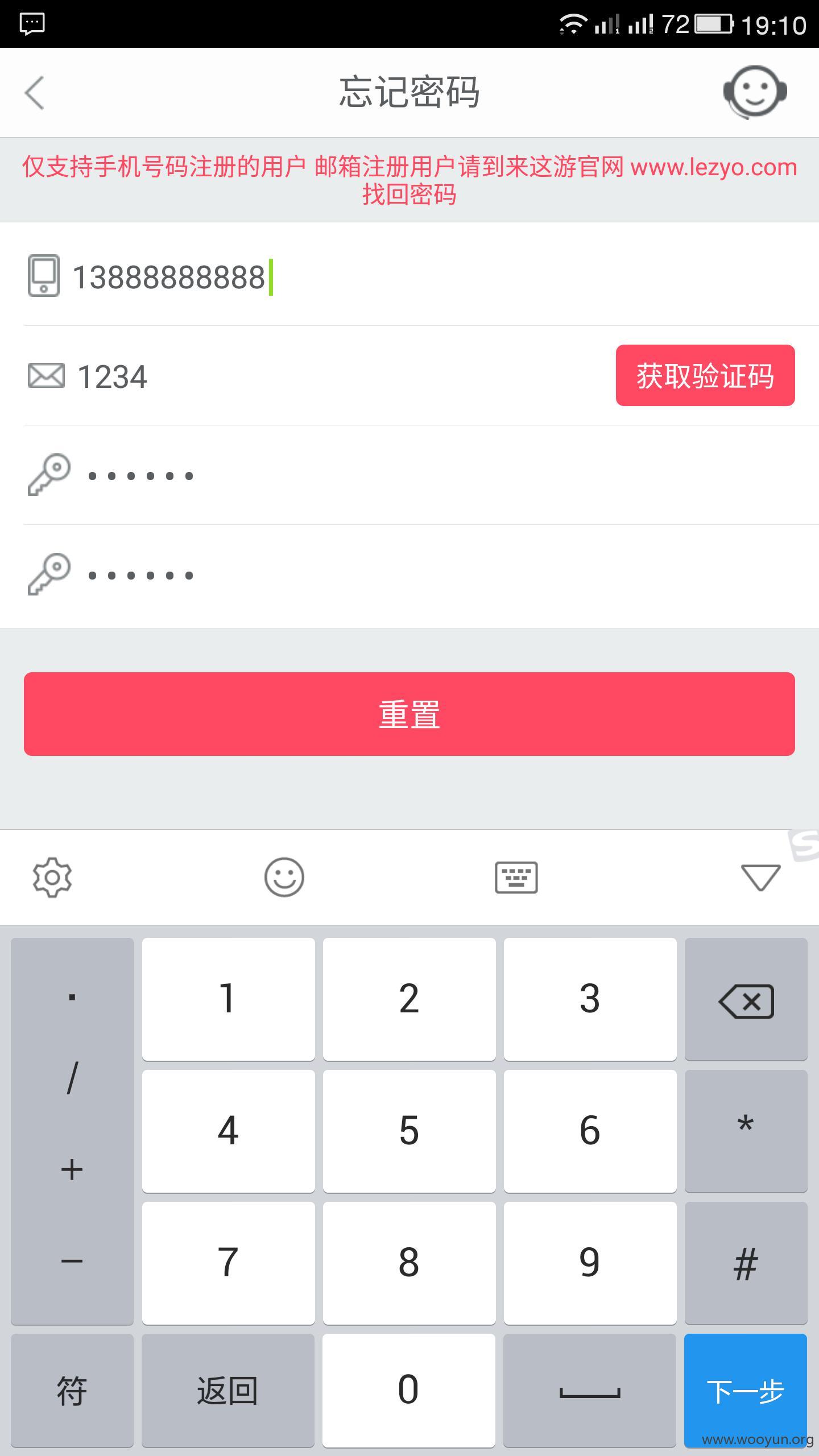The width and height of the screenshot is (819, 1456).
Task: Tap the 符 symbols key
Action: point(72,1390)
